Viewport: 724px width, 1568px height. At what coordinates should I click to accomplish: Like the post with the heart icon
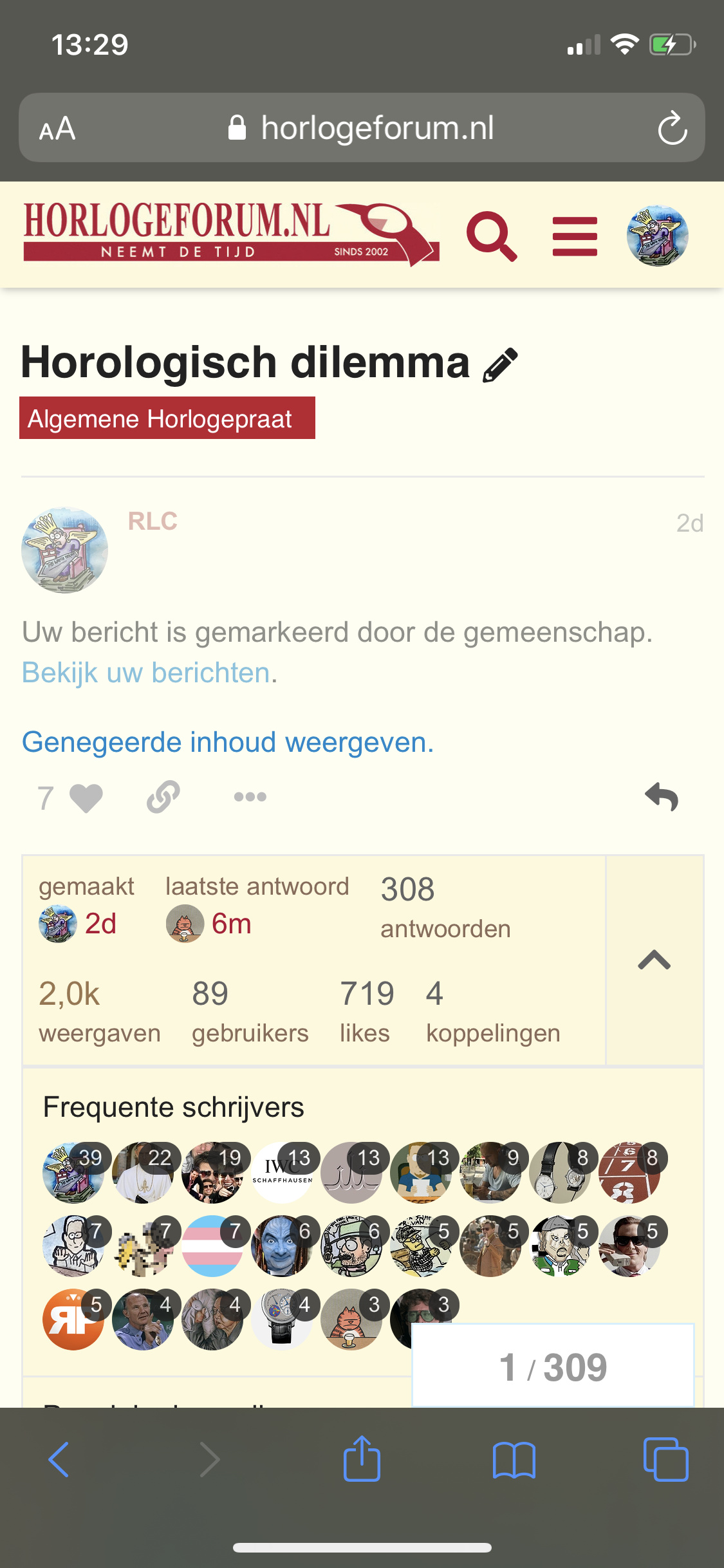coord(86,798)
